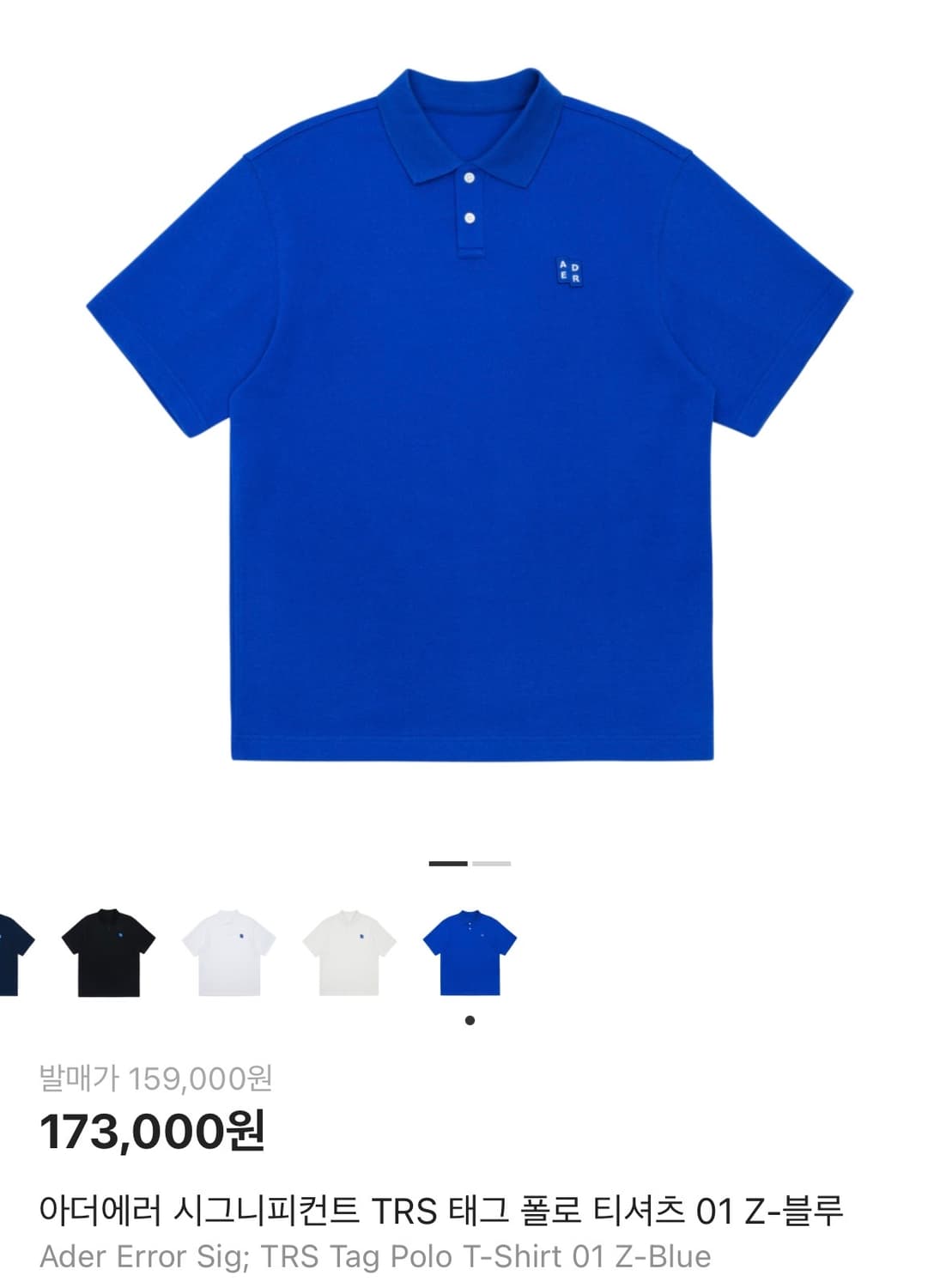Click the buttons on the polo placket
This screenshot has width=940, height=1288.
coord(470,197)
